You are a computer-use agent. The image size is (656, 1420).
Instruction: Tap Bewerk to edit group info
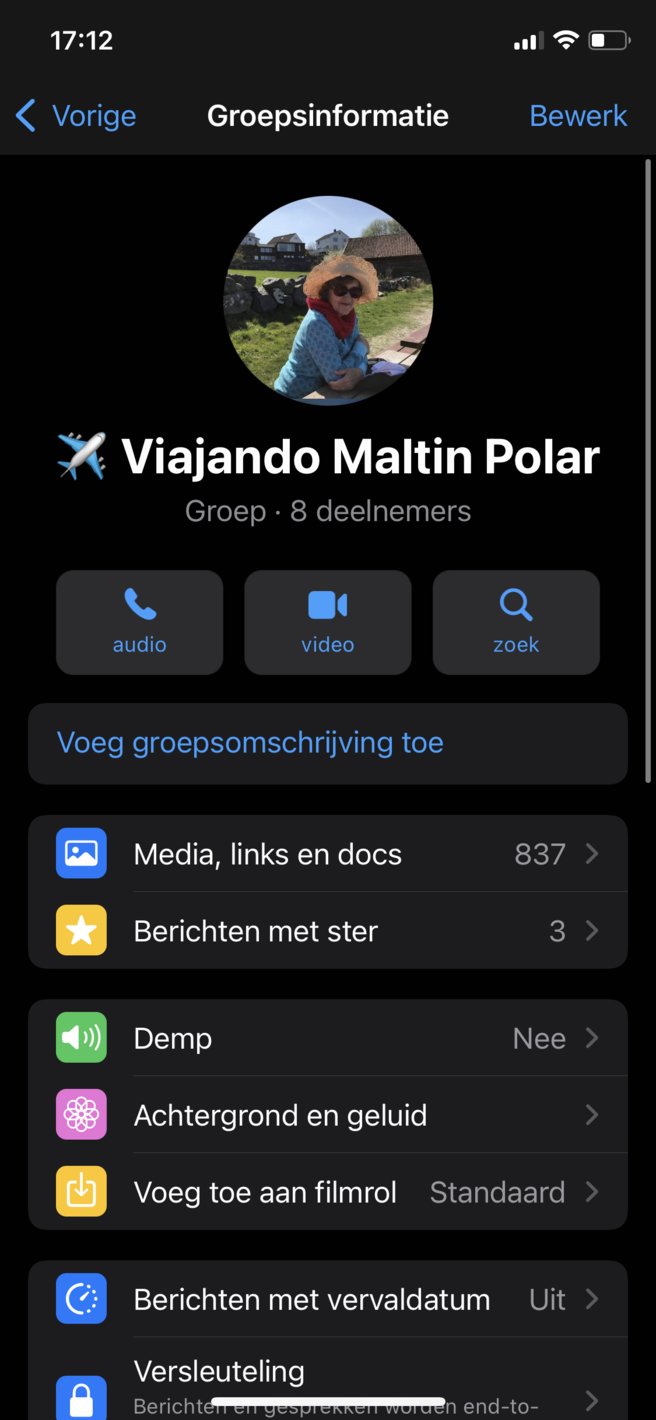pos(578,116)
